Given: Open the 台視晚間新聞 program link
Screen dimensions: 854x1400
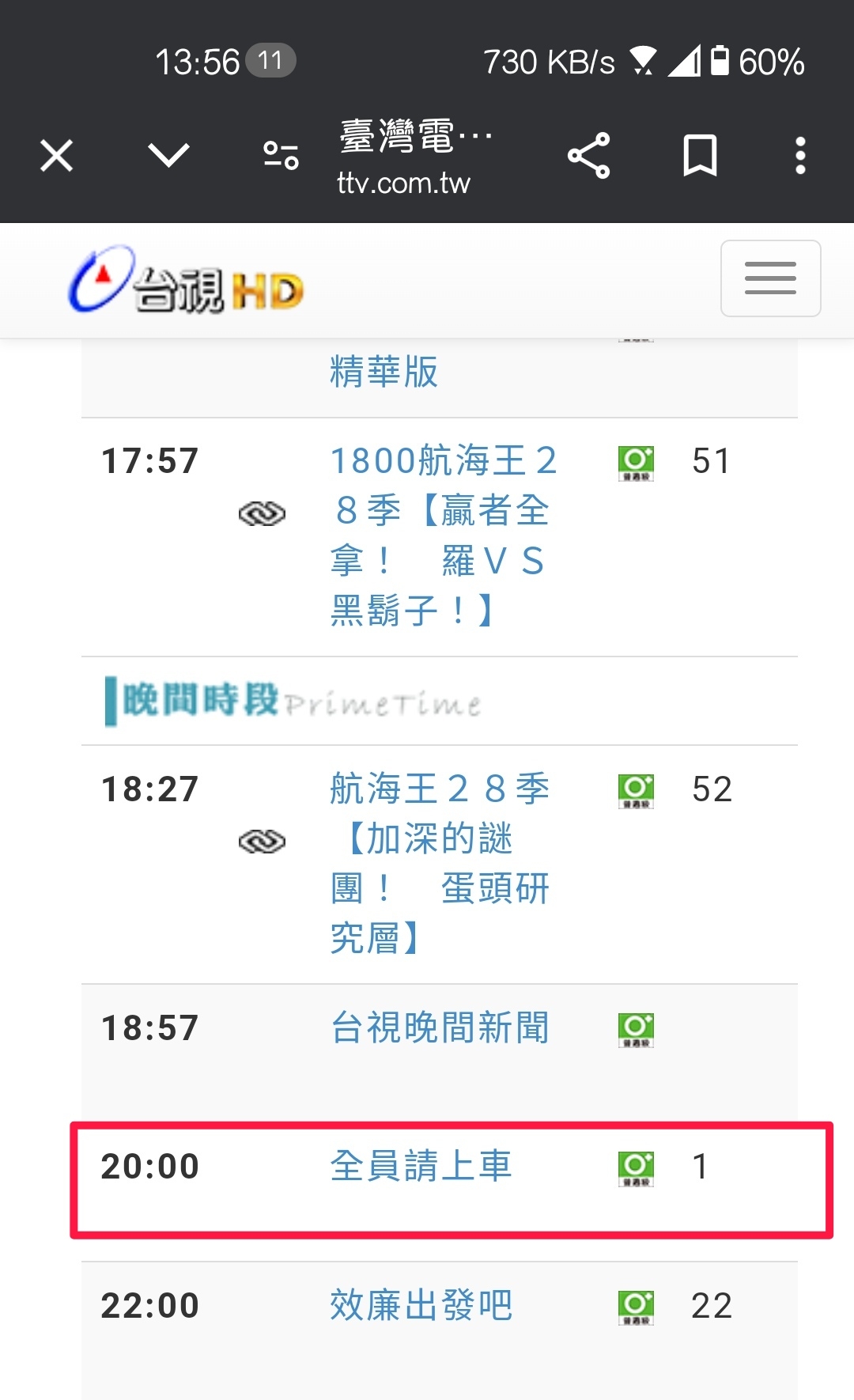Looking at the screenshot, I should 440,1027.
